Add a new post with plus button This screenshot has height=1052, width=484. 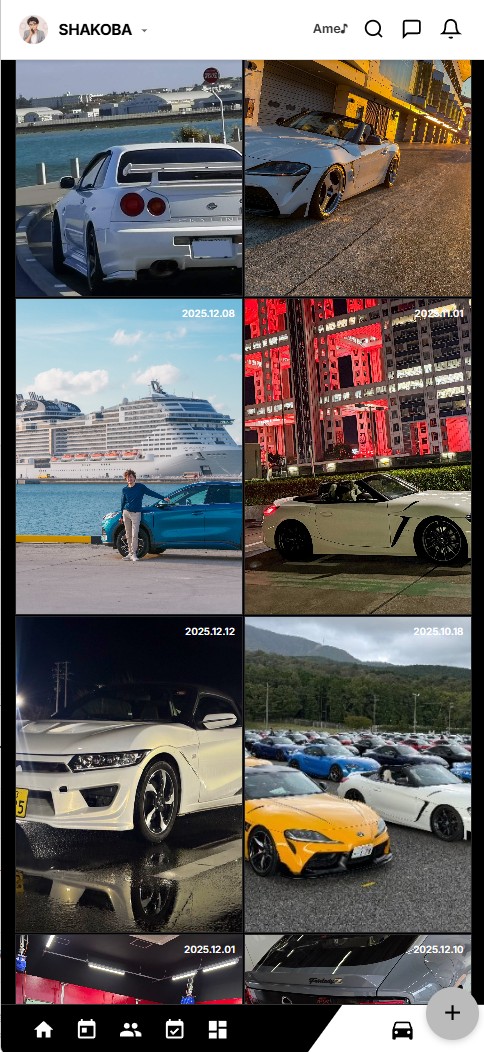point(452,1012)
